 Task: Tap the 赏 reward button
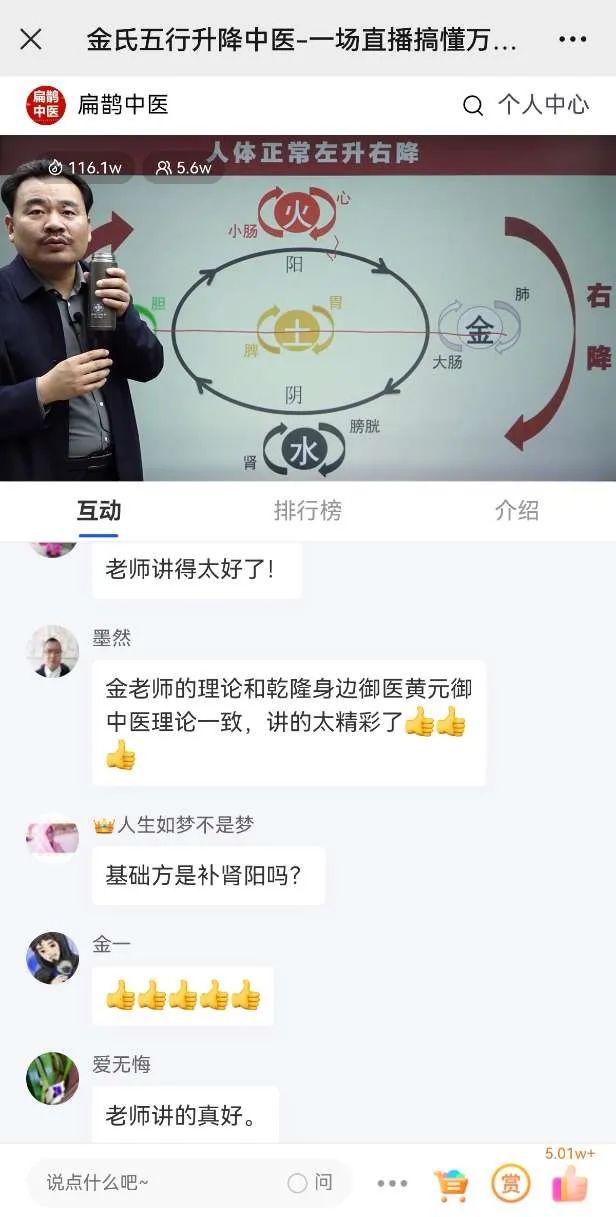pos(510,1184)
